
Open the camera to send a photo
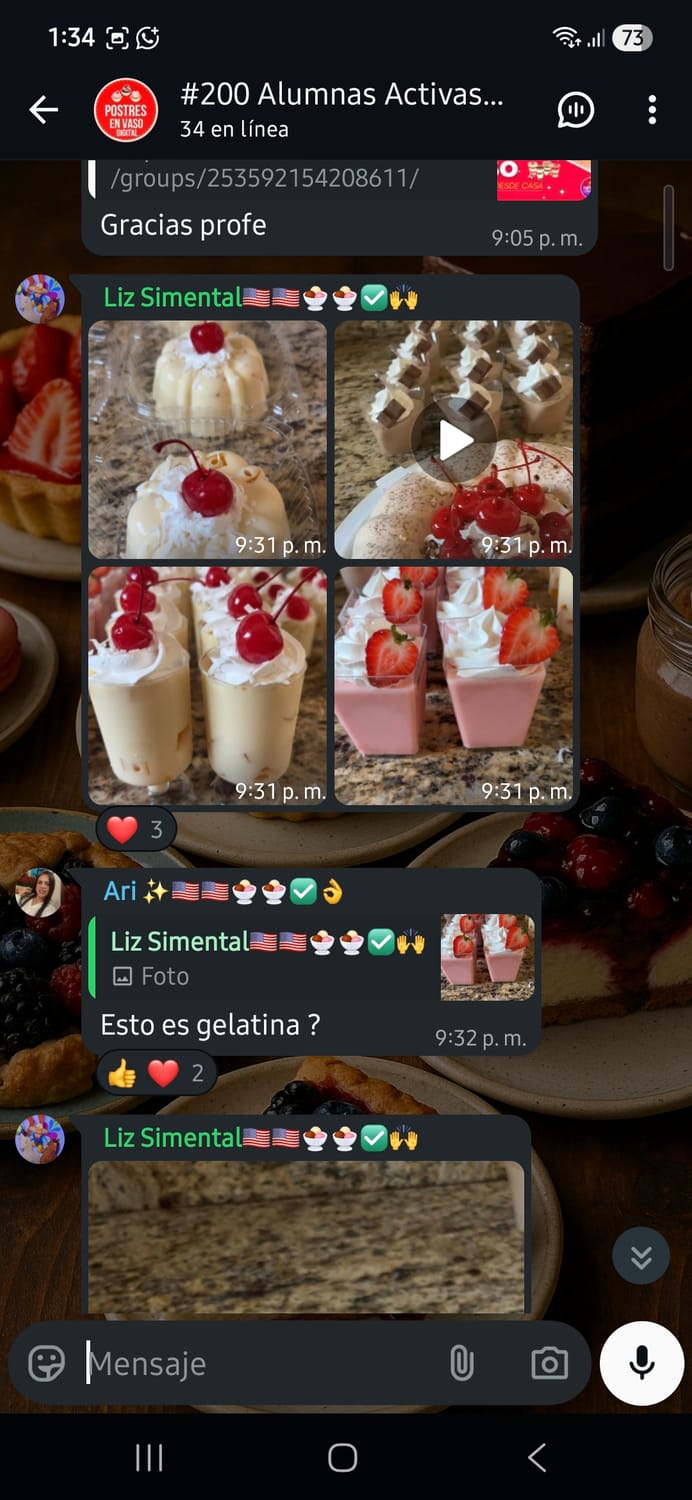click(x=549, y=1363)
